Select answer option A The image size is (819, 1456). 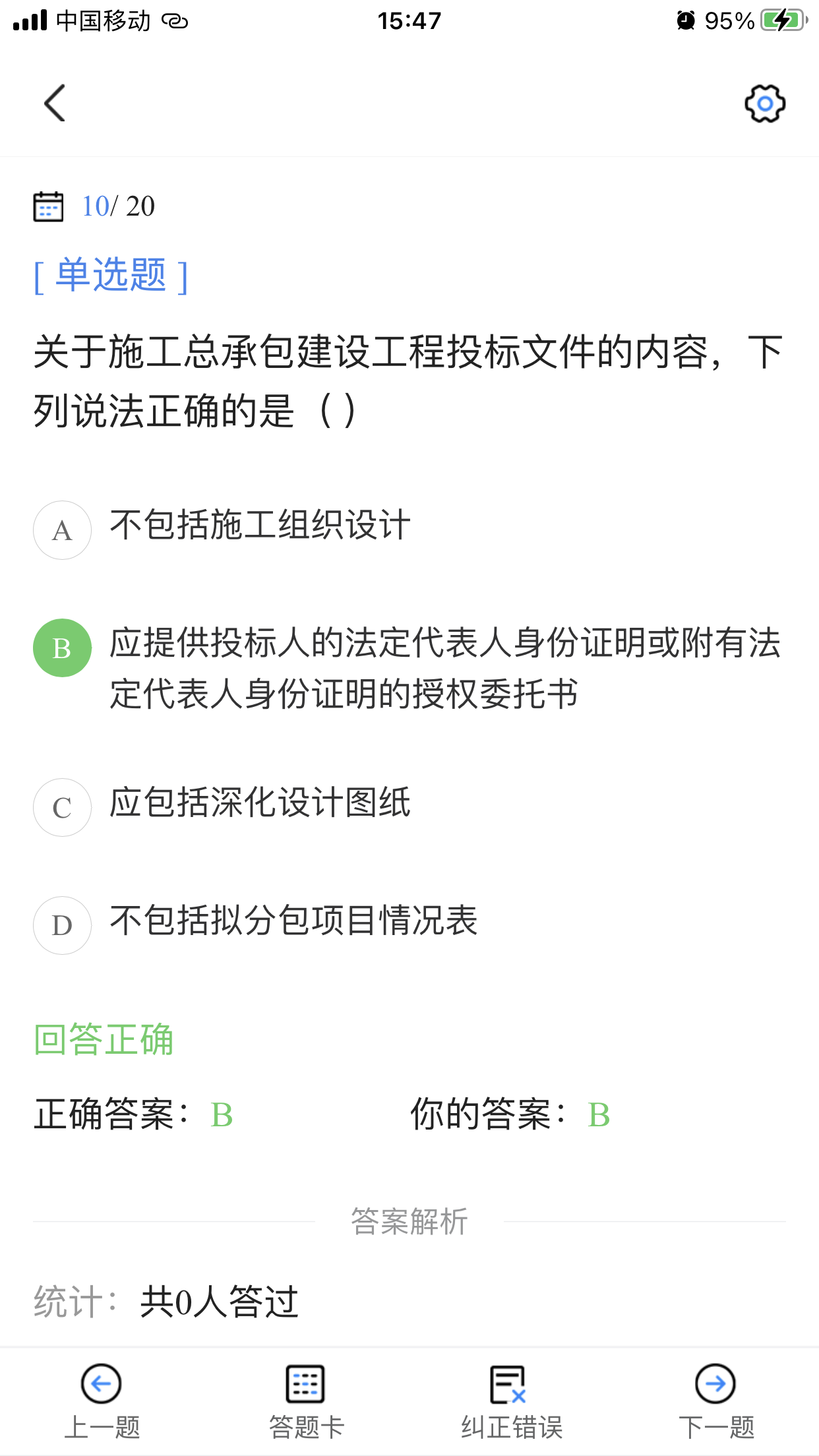pos(62,530)
